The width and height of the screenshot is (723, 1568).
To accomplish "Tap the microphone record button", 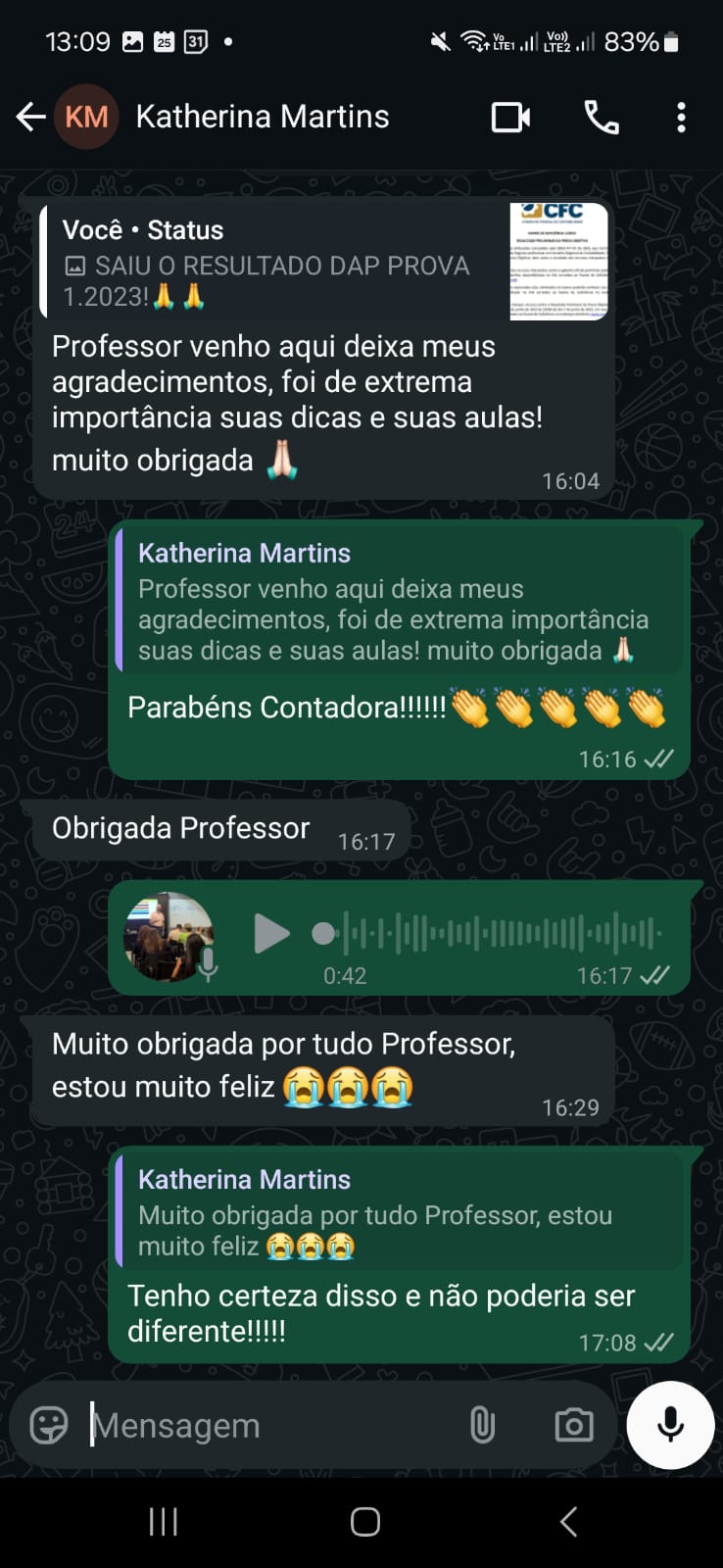I will 670,1425.
